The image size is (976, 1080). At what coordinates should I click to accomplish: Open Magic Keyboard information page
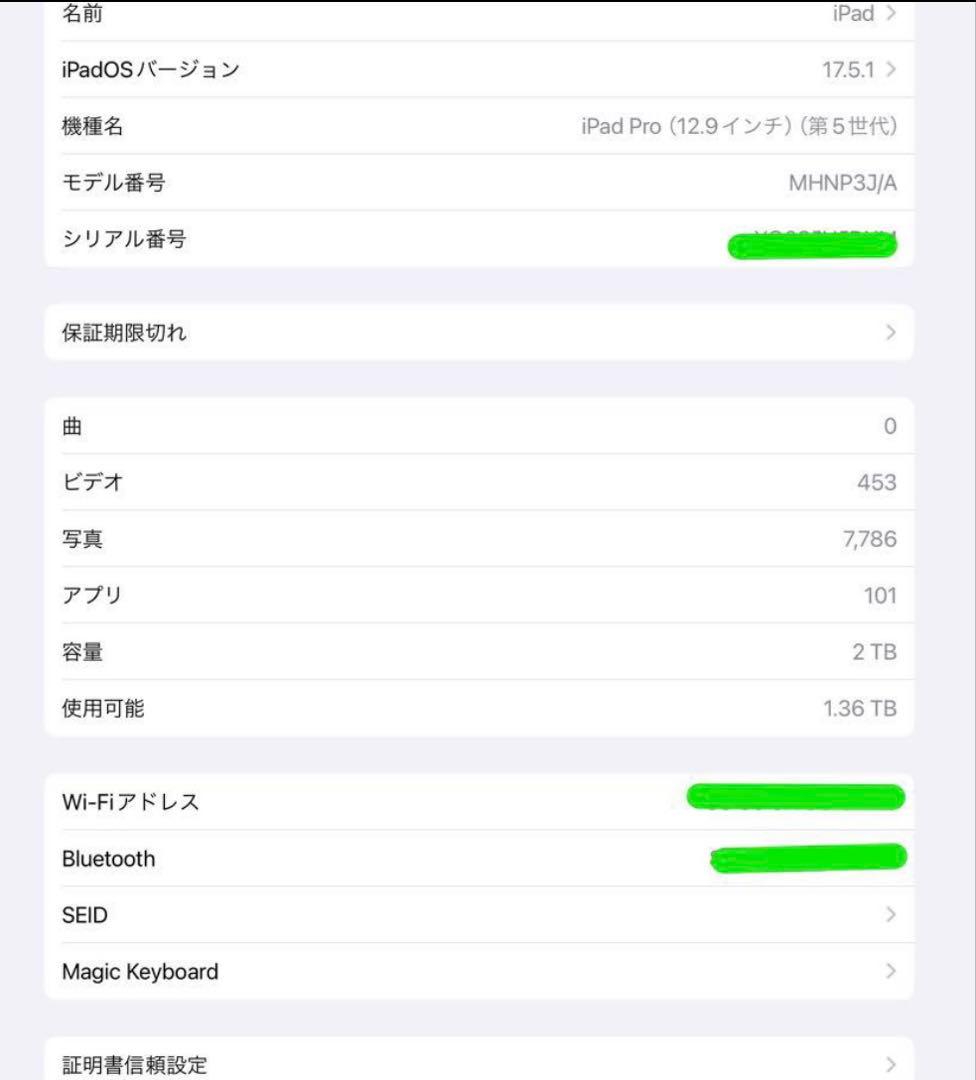click(480, 971)
